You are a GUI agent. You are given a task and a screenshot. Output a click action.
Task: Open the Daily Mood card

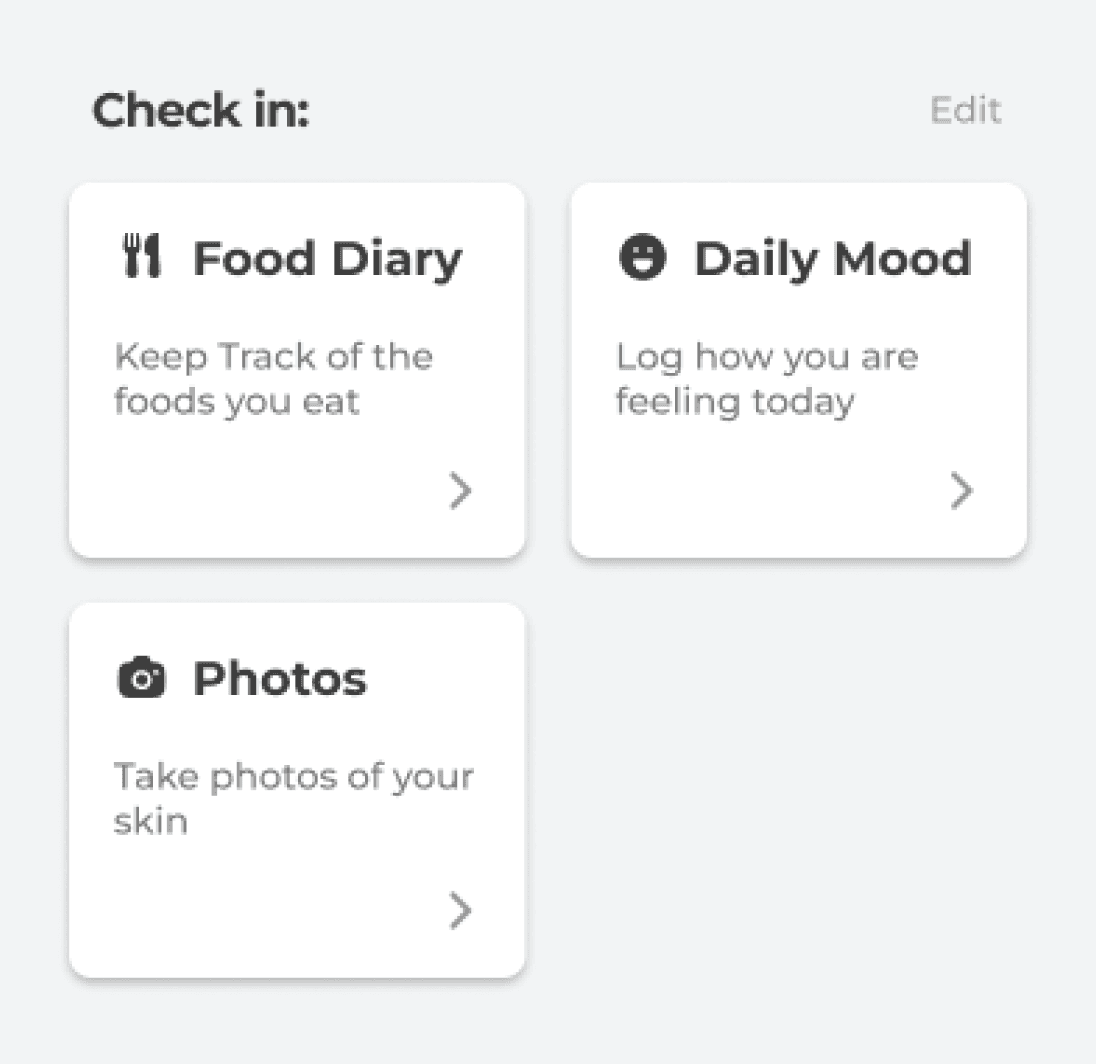(x=798, y=370)
